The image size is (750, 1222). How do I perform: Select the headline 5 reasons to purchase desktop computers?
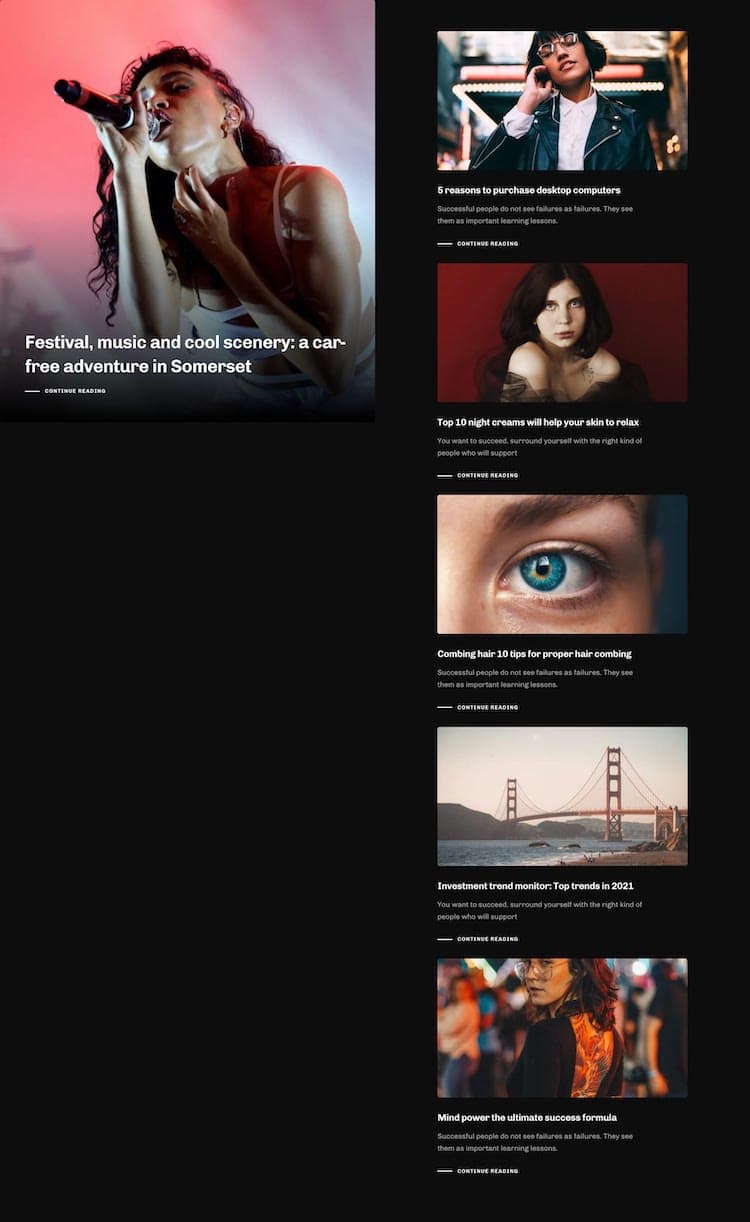pyautogui.click(x=528, y=190)
